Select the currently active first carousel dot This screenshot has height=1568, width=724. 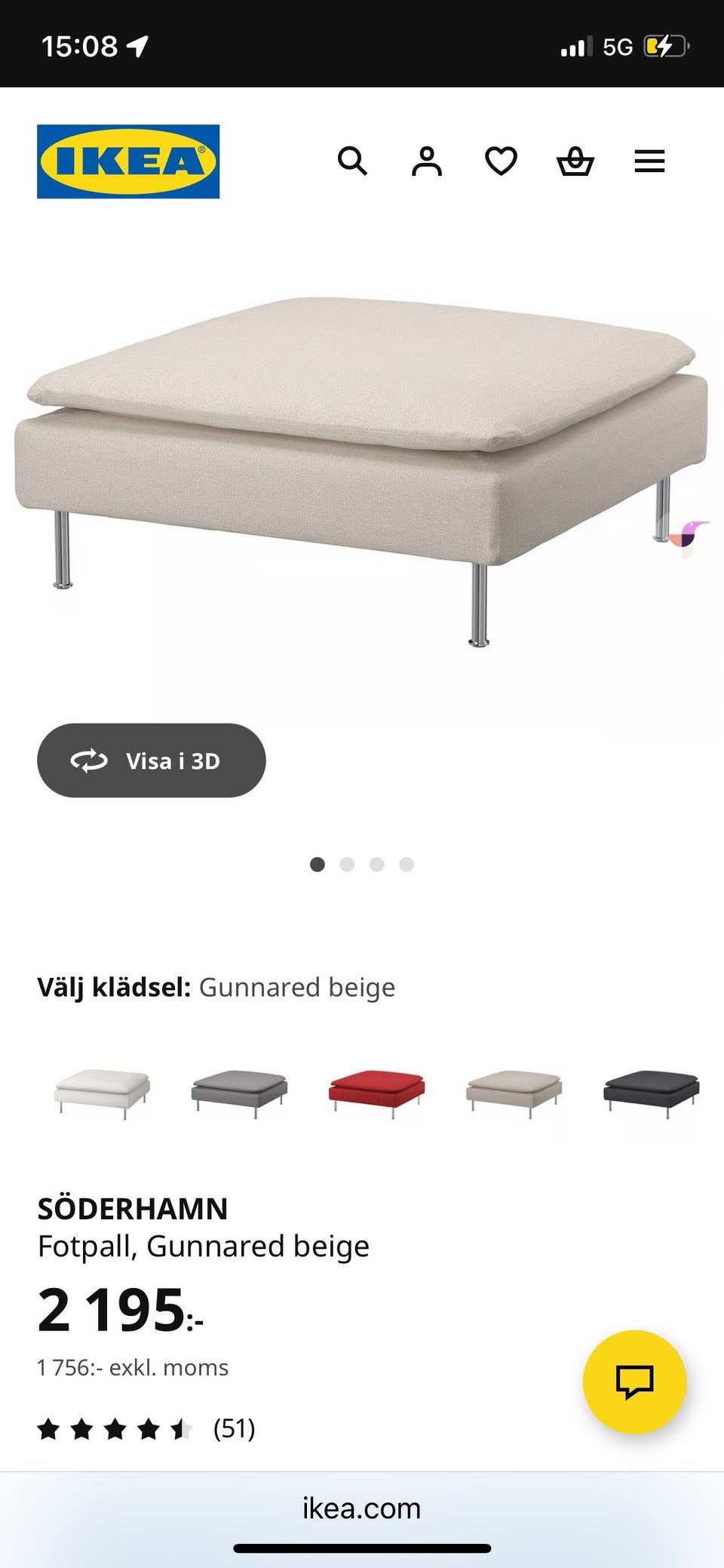pyautogui.click(x=318, y=864)
